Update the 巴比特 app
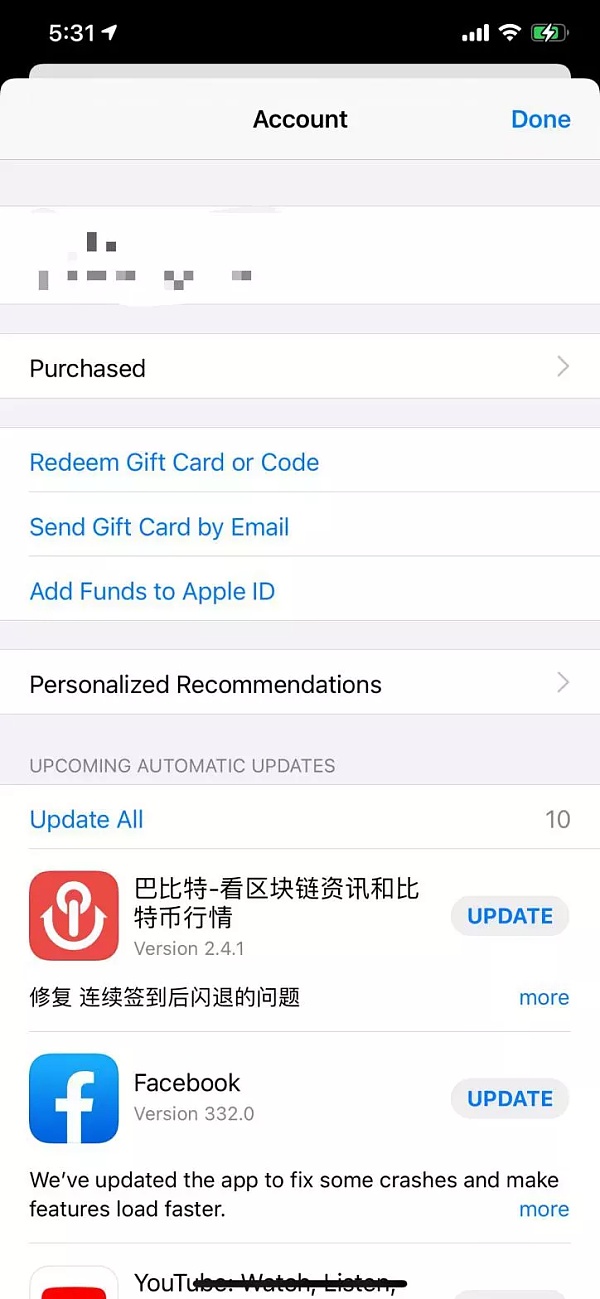 [x=510, y=916]
